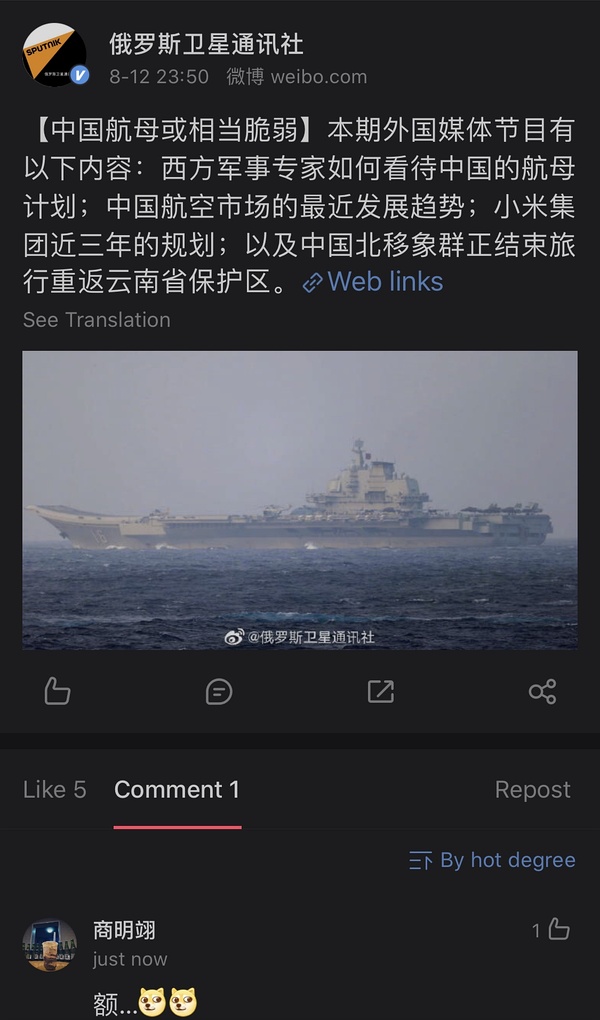Screen dimensions: 600x1020
Task: Tap the comment bubble icon
Action: 219,691
